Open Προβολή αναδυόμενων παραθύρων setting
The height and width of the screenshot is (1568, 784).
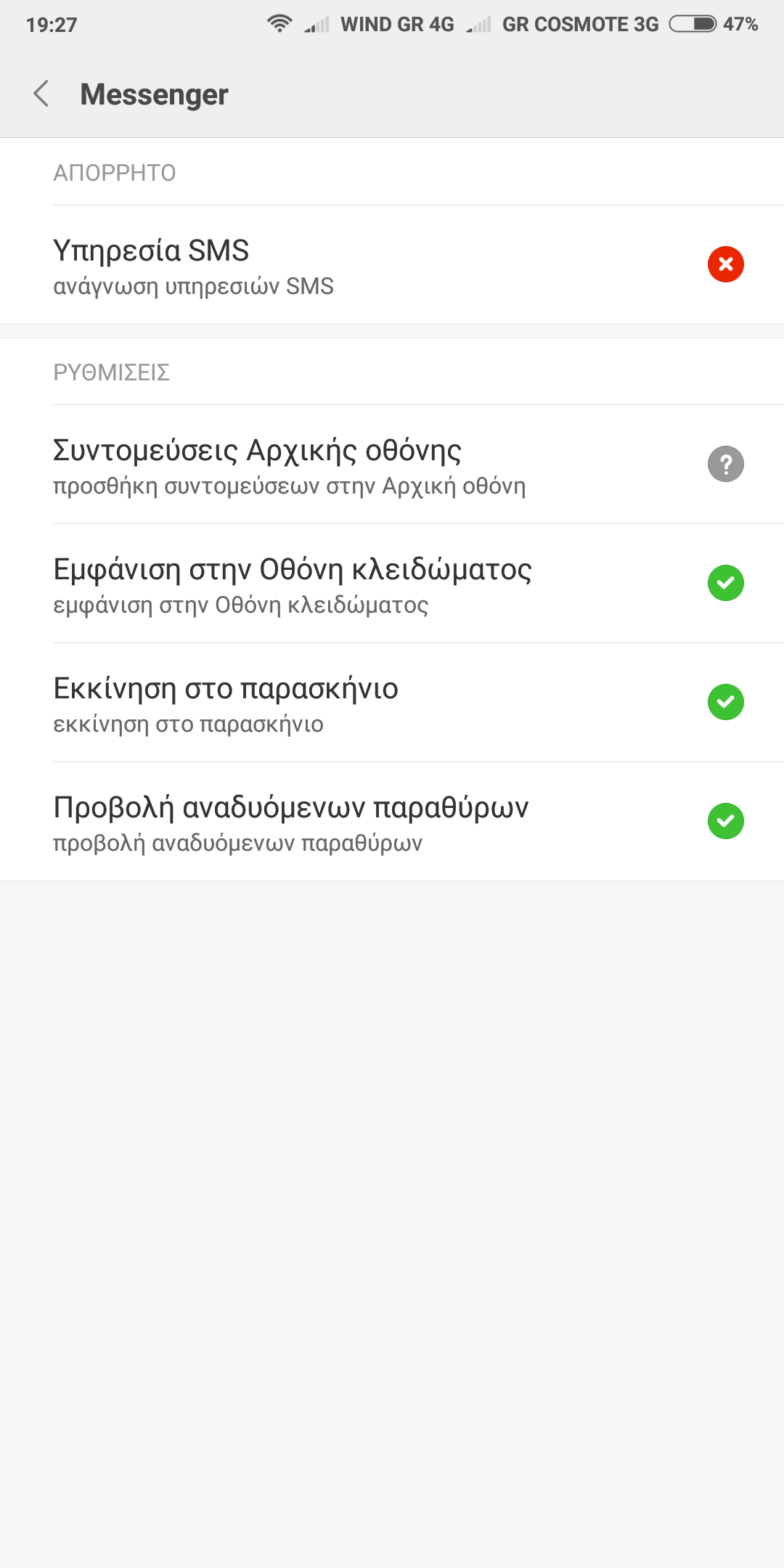click(392, 822)
